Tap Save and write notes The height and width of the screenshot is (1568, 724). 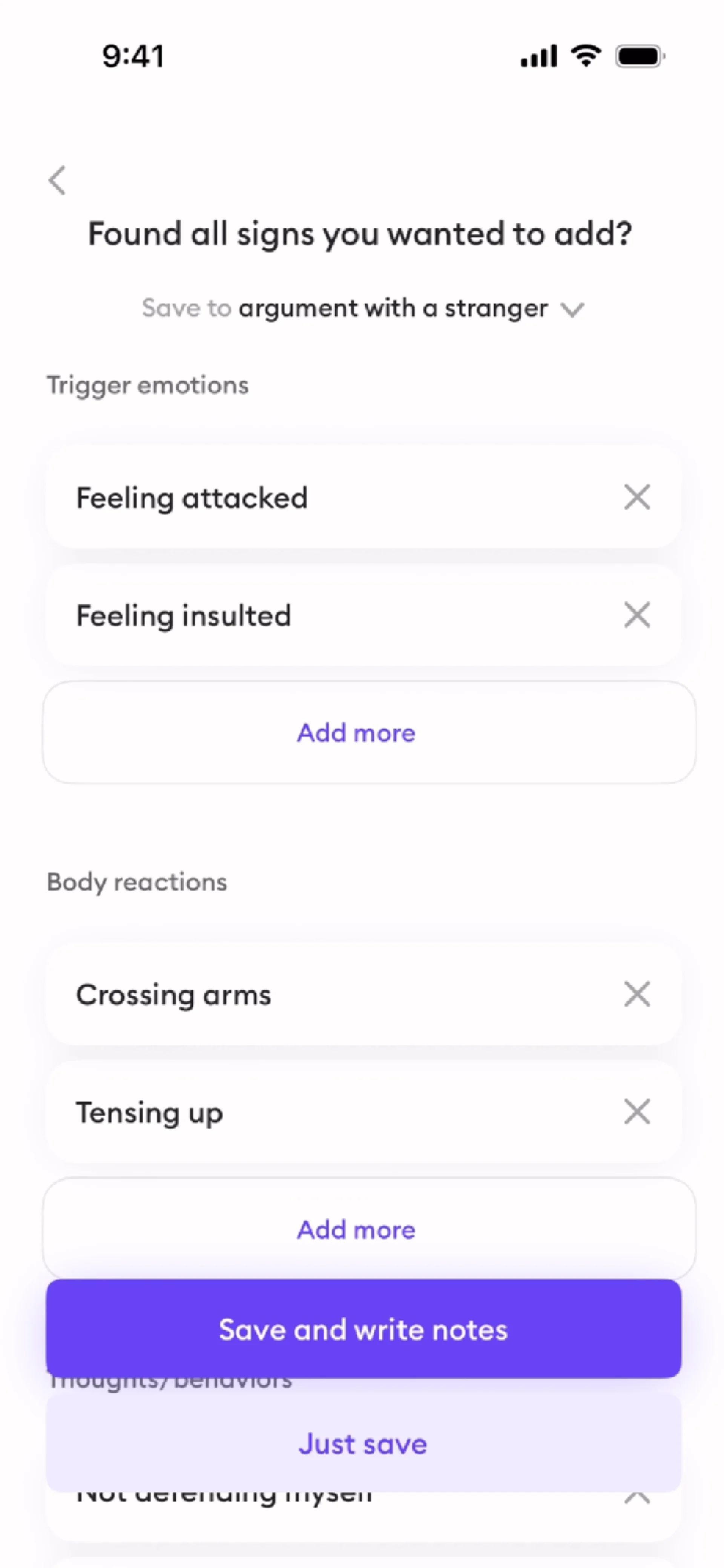coord(363,1329)
